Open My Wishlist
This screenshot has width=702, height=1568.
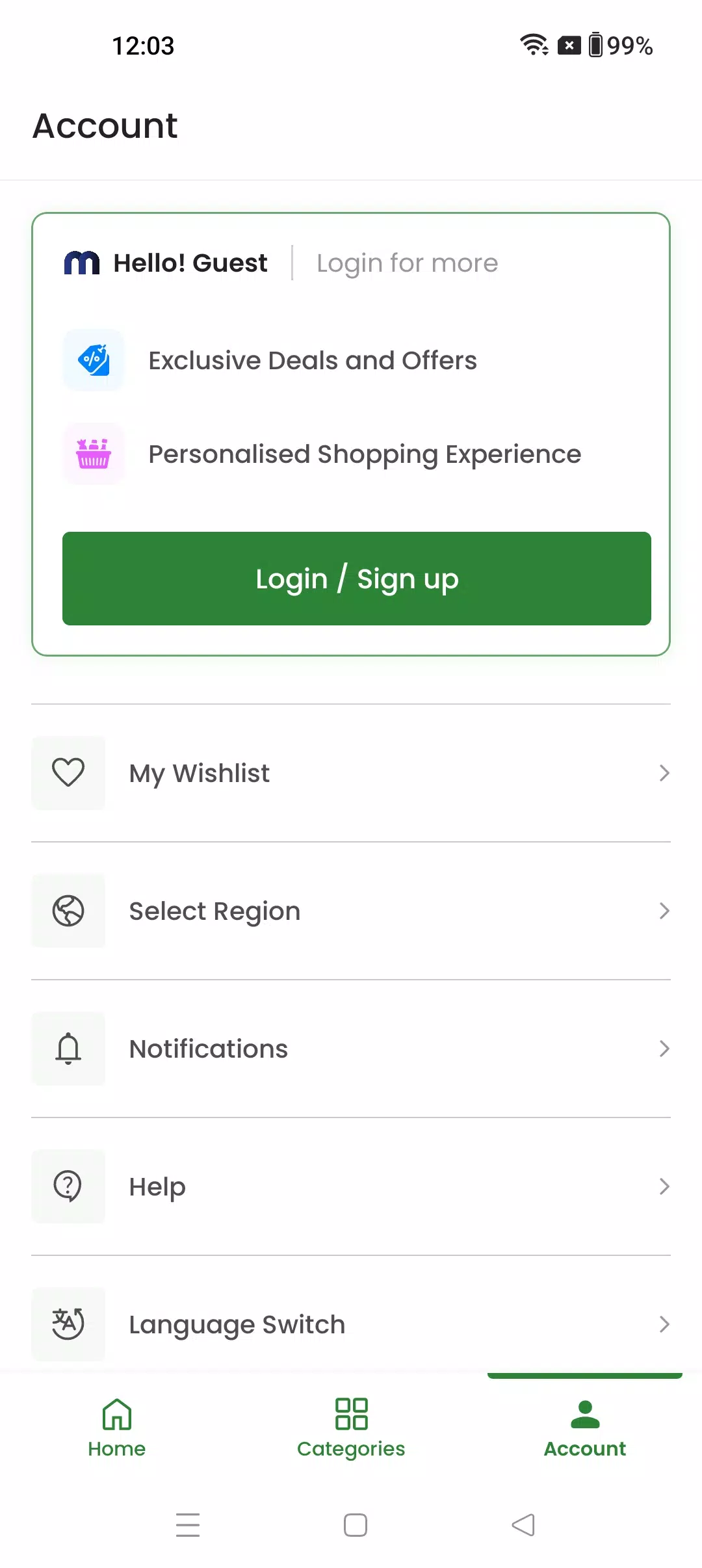click(x=351, y=773)
